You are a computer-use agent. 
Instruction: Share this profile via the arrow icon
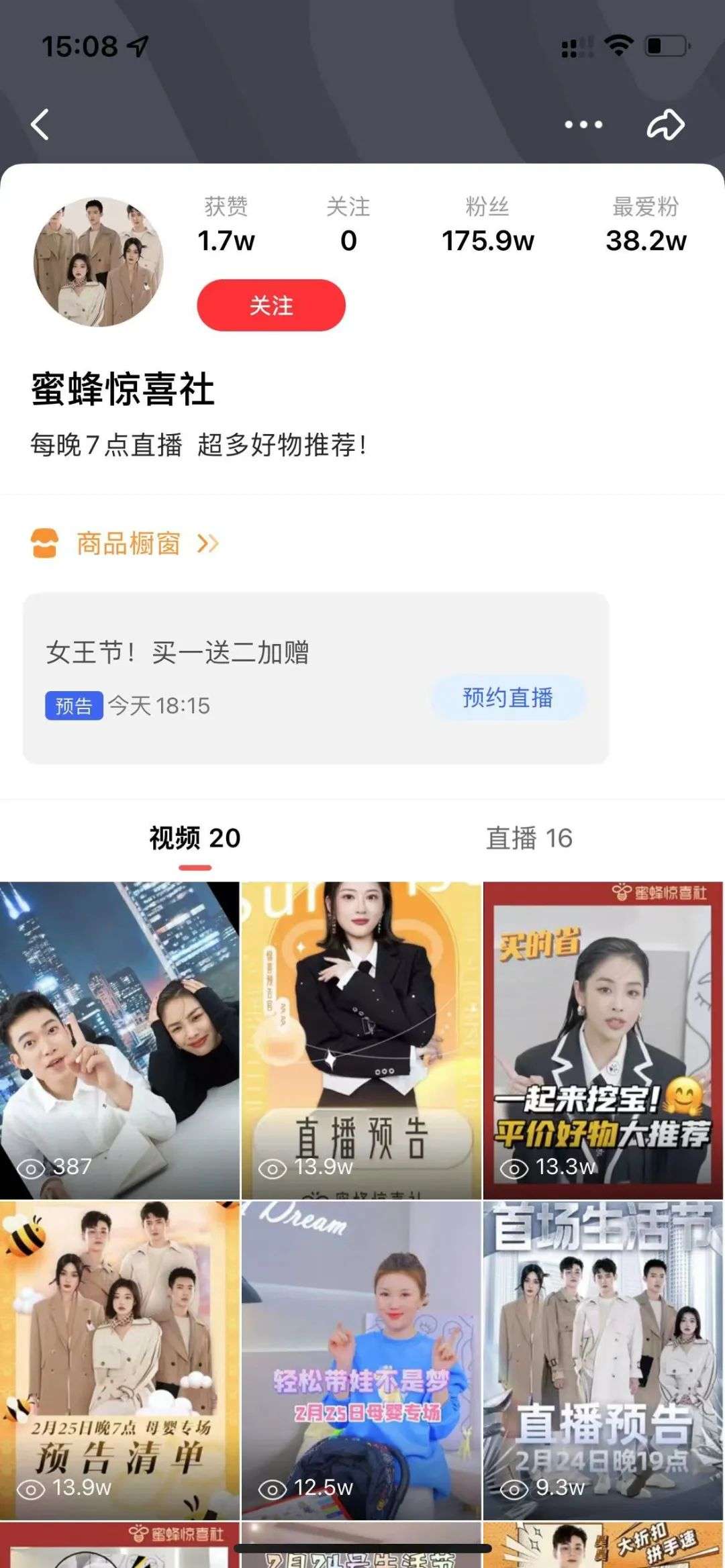coord(665,125)
